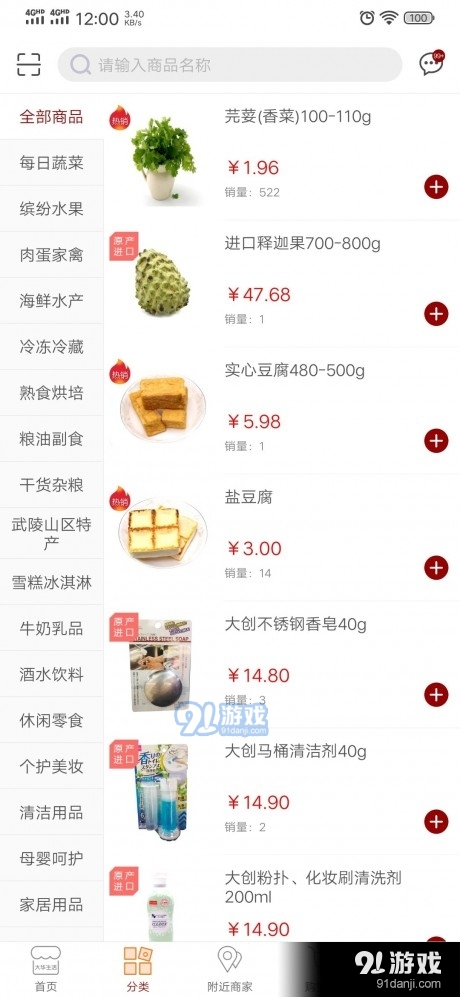Add 大创不锈钢香皂 to cart
The width and height of the screenshot is (460, 997).
436,695
